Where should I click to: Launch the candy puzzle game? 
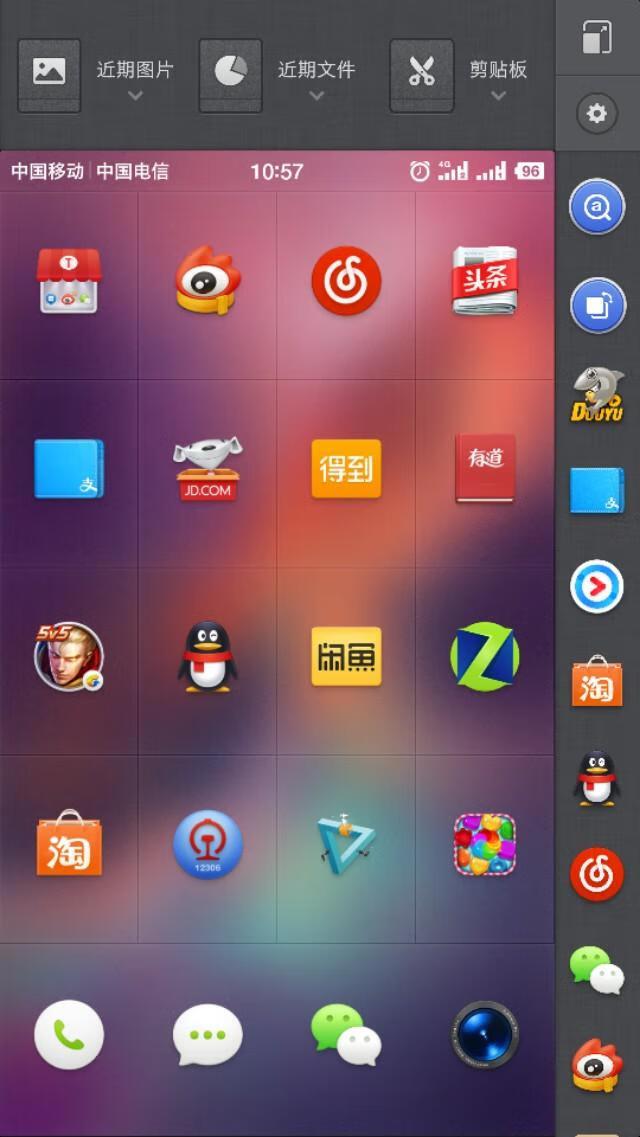tap(484, 844)
